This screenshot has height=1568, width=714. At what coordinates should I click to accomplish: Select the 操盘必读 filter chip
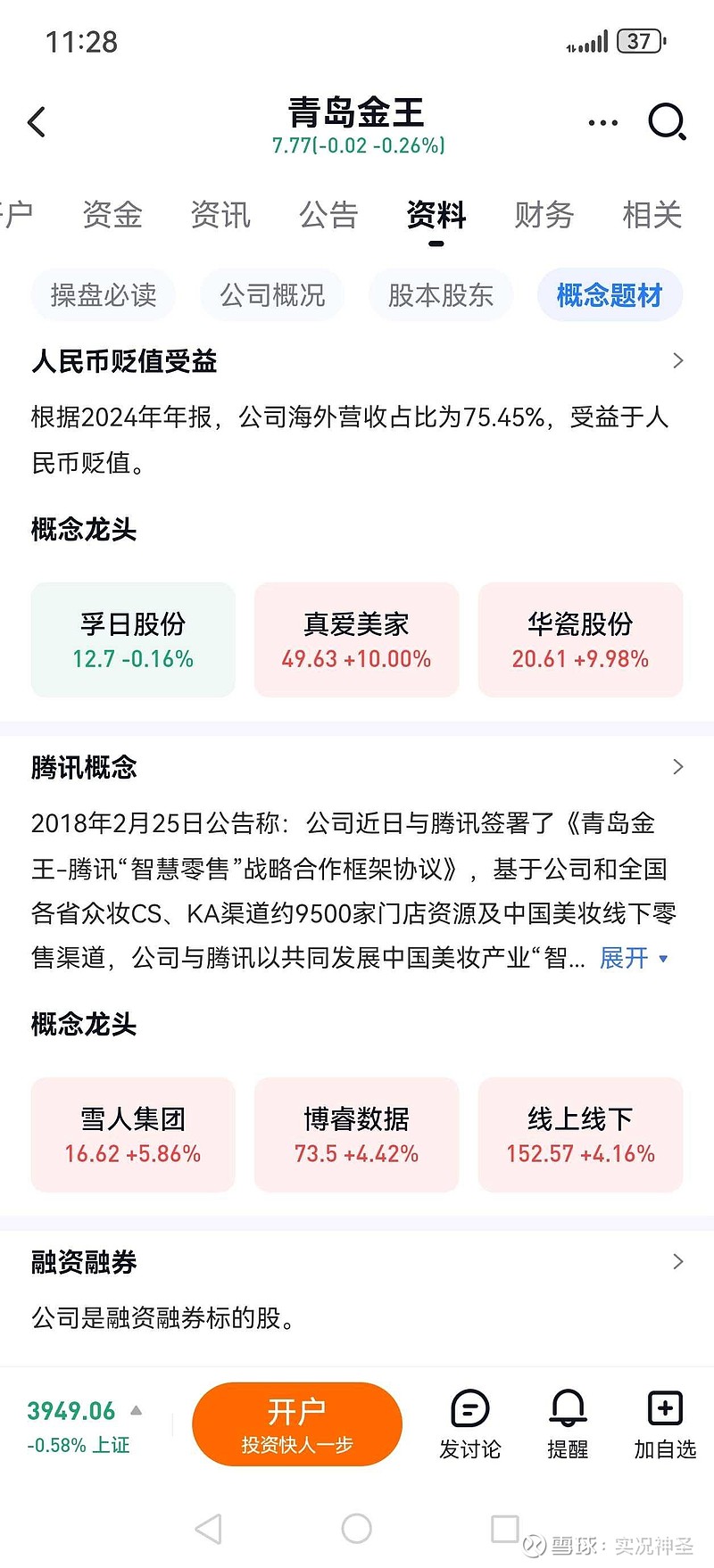[103, 295]
